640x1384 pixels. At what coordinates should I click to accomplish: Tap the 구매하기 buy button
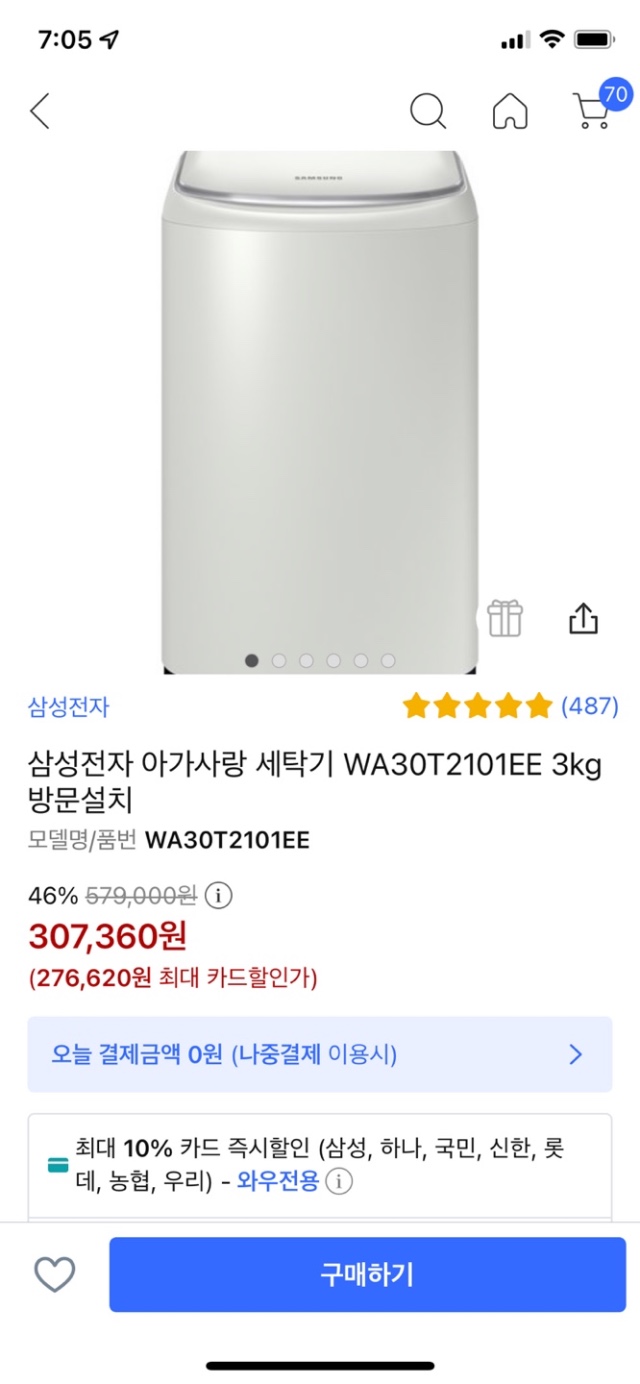coord(367,1274)
